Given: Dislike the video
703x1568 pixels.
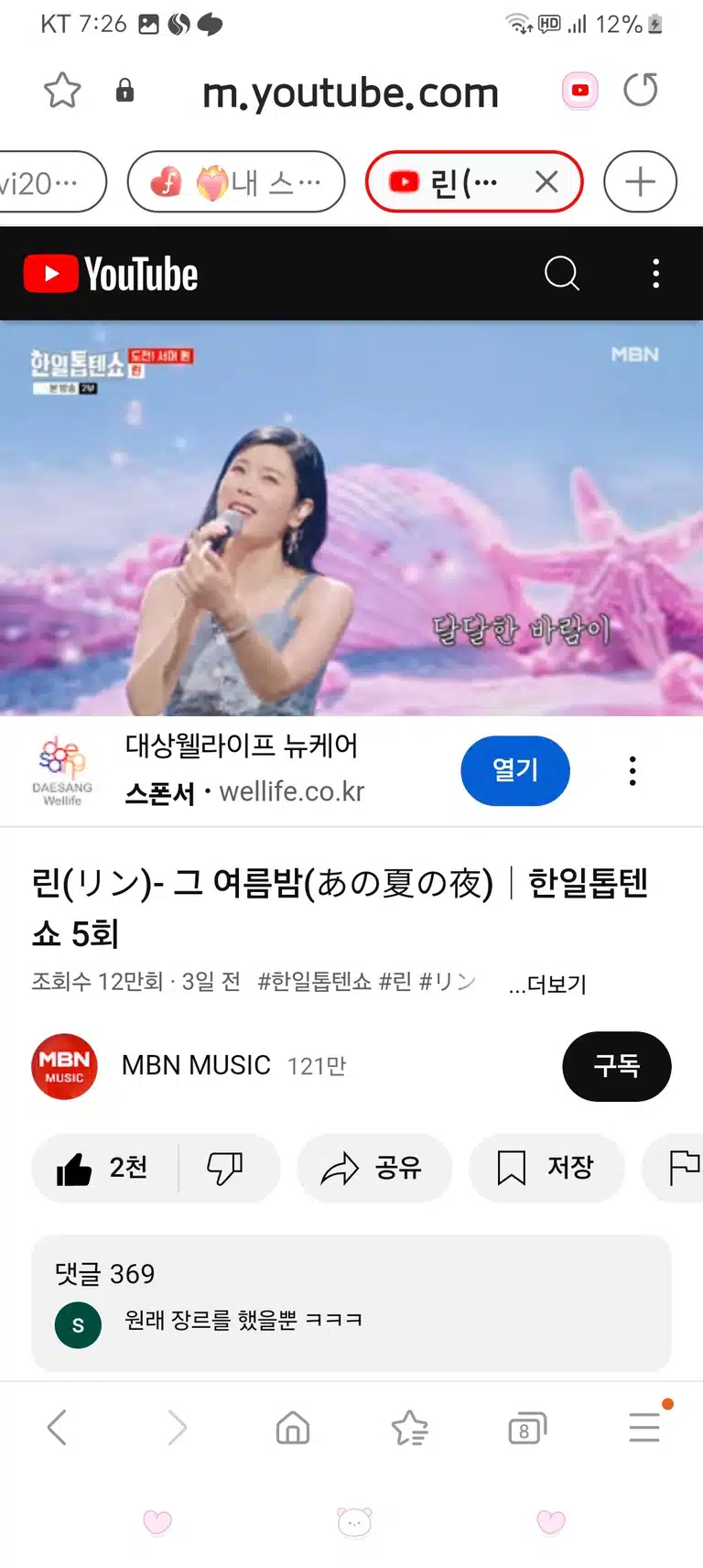Looking at the screenshot, I should pos(225,1168).
